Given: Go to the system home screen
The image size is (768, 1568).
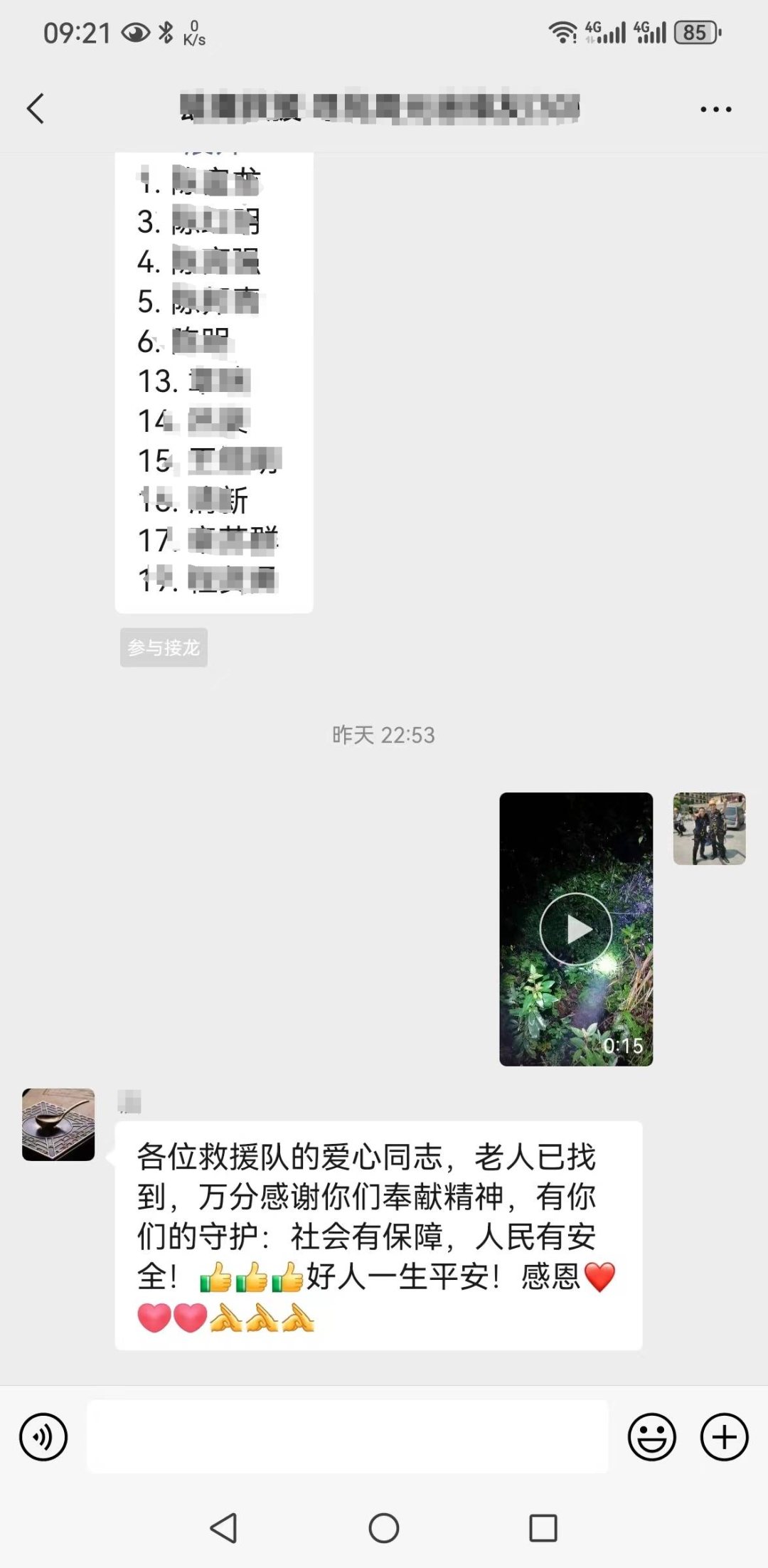Looking at the screenshot, I should [x=384, y=1527].
